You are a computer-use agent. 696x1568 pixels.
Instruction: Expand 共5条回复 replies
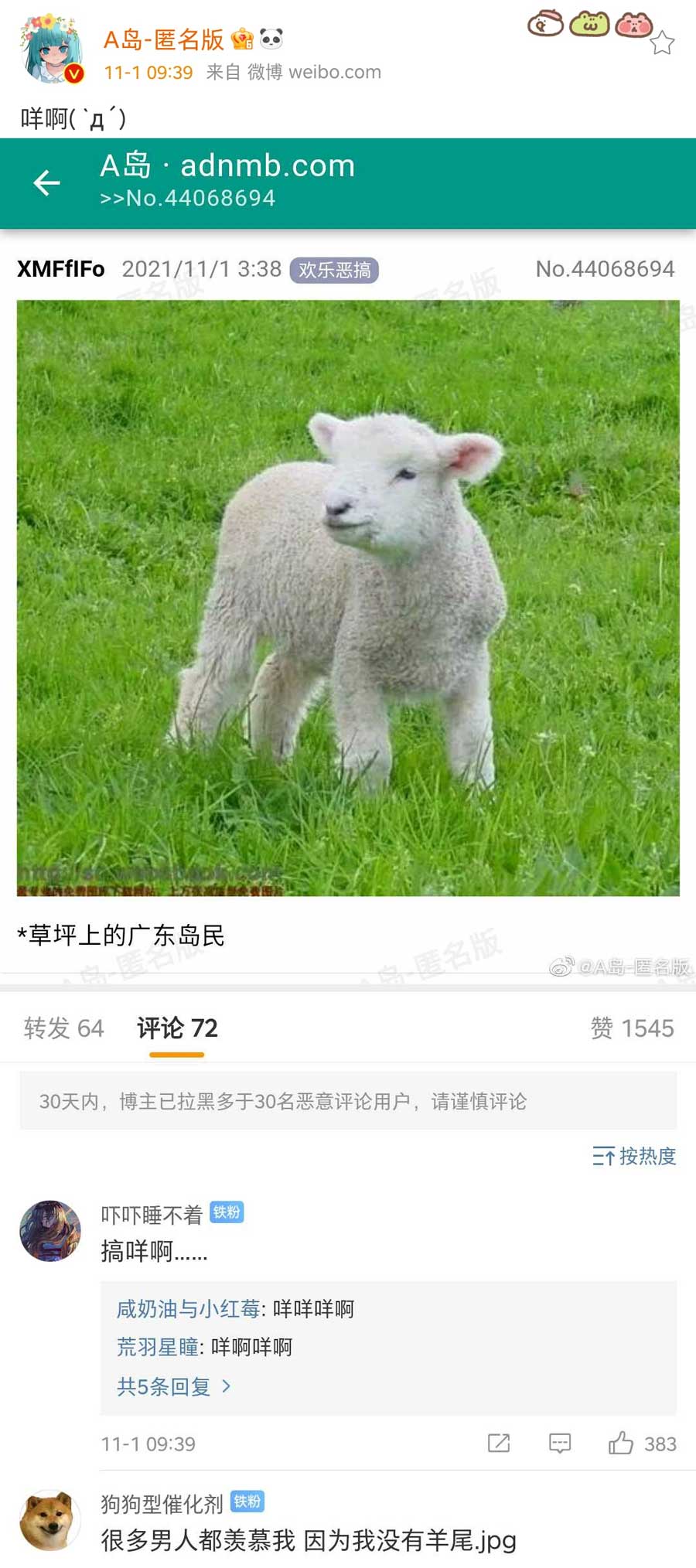[x=173, y=1386]
